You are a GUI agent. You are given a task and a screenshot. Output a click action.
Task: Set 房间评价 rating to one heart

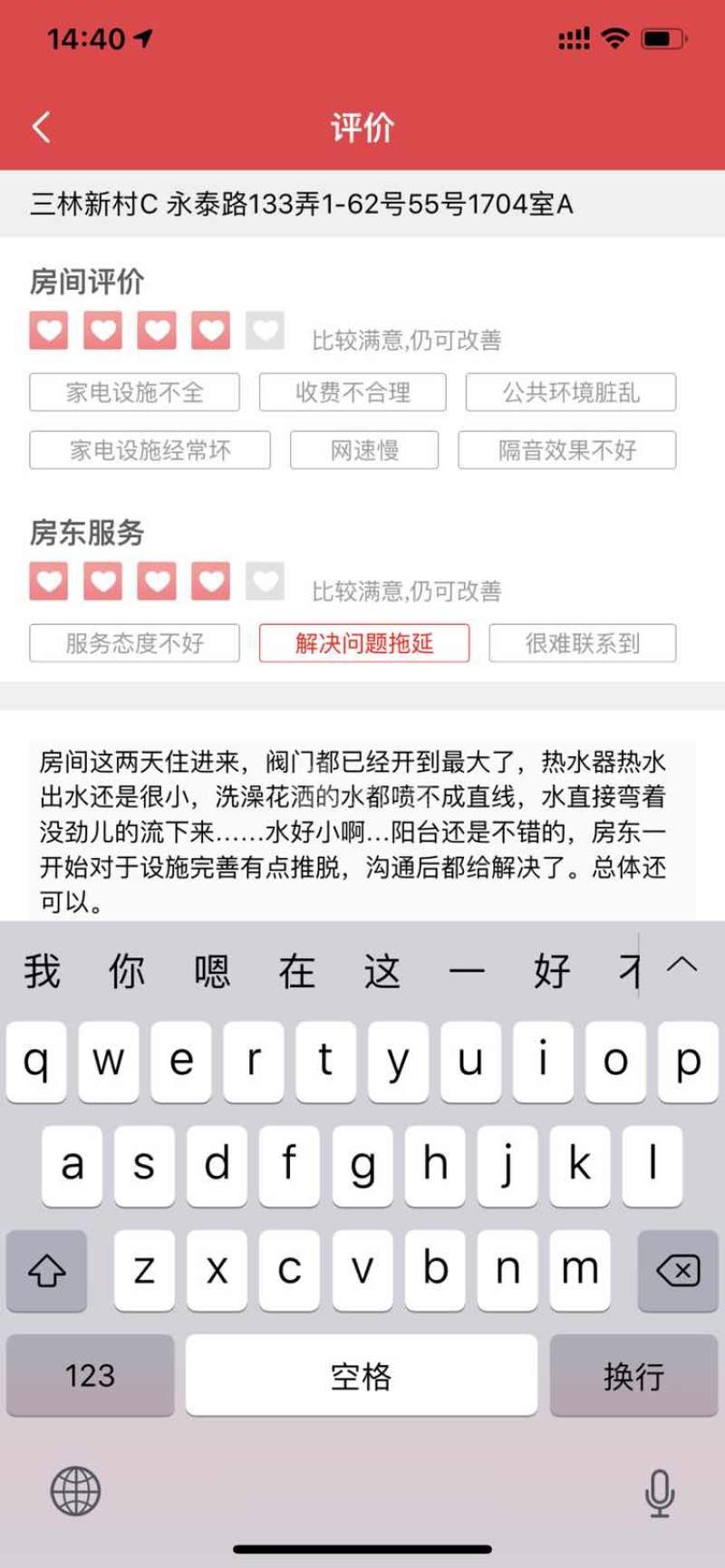(49, 331)
